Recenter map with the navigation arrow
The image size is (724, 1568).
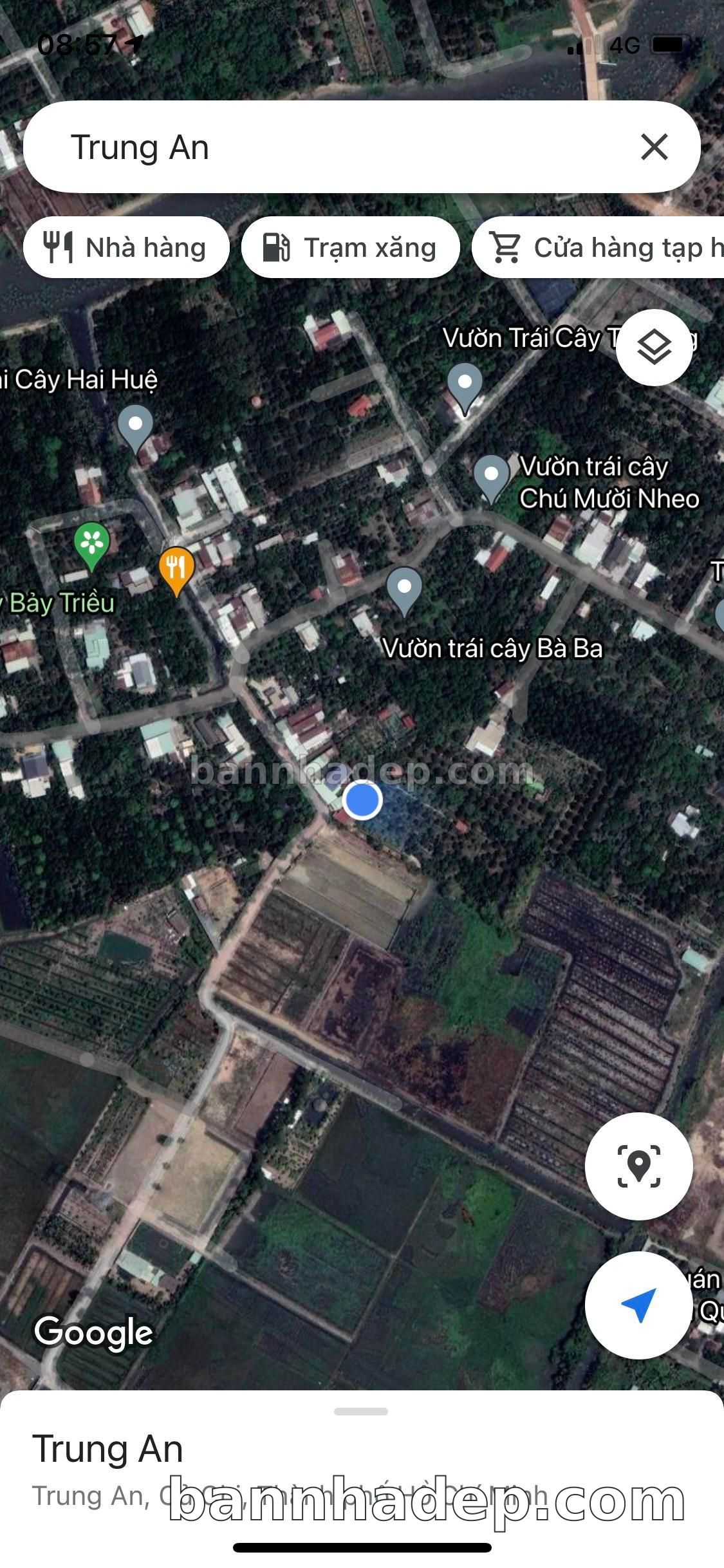[638, 1305]
